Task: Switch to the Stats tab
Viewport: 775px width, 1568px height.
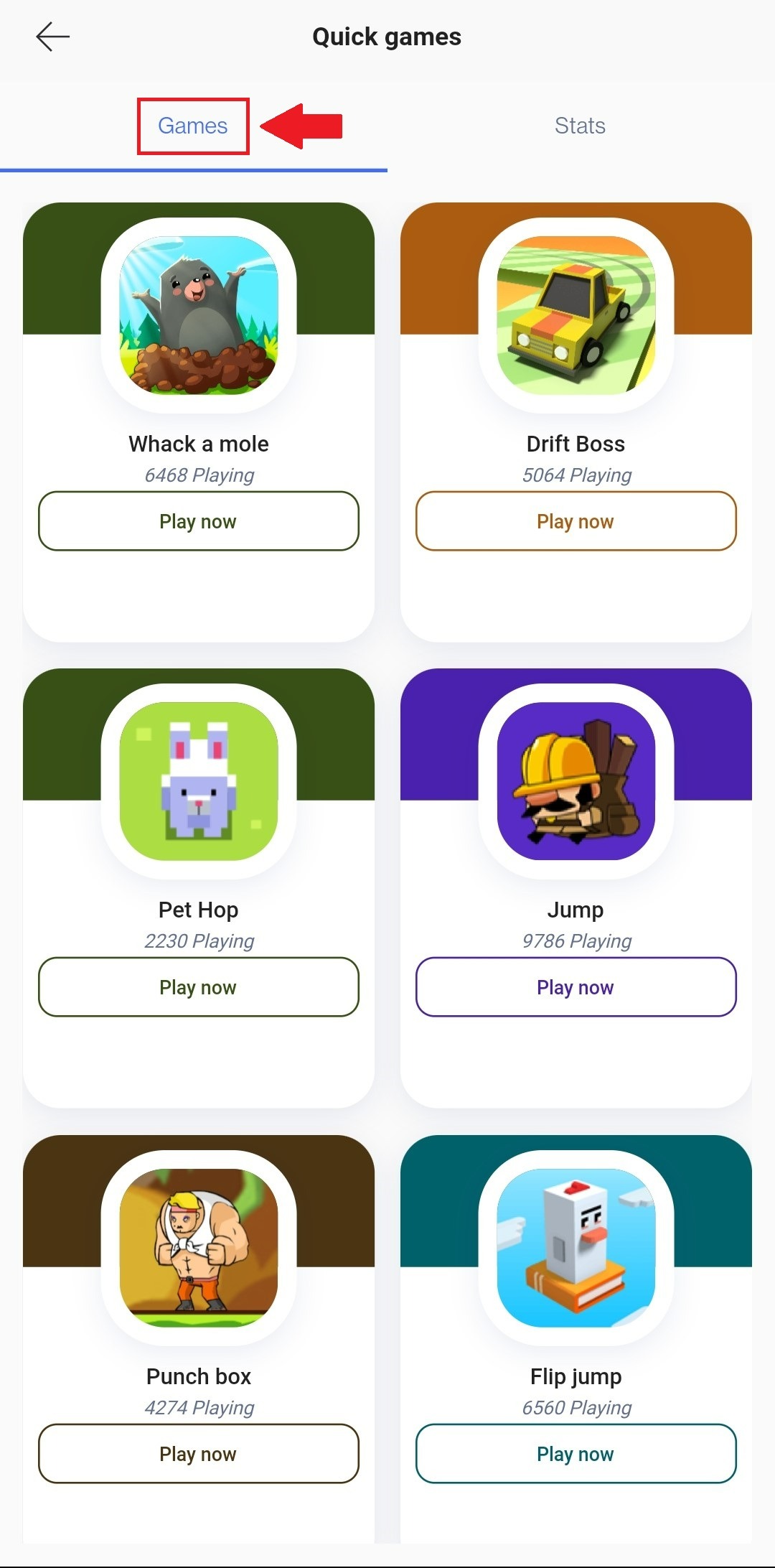Action: [x=580, y=126]
